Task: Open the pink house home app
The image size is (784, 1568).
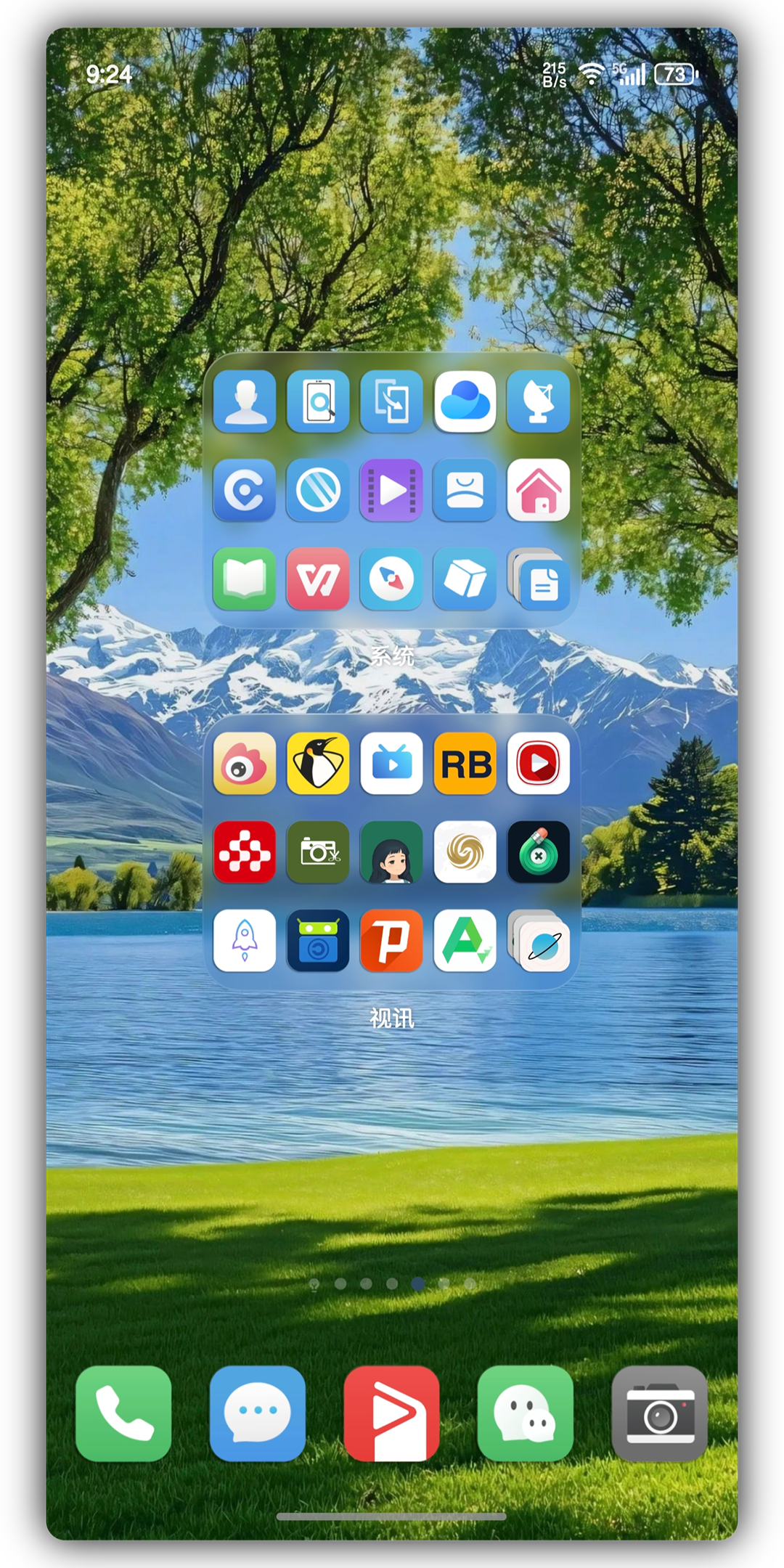Action: [x=539, y=490]
